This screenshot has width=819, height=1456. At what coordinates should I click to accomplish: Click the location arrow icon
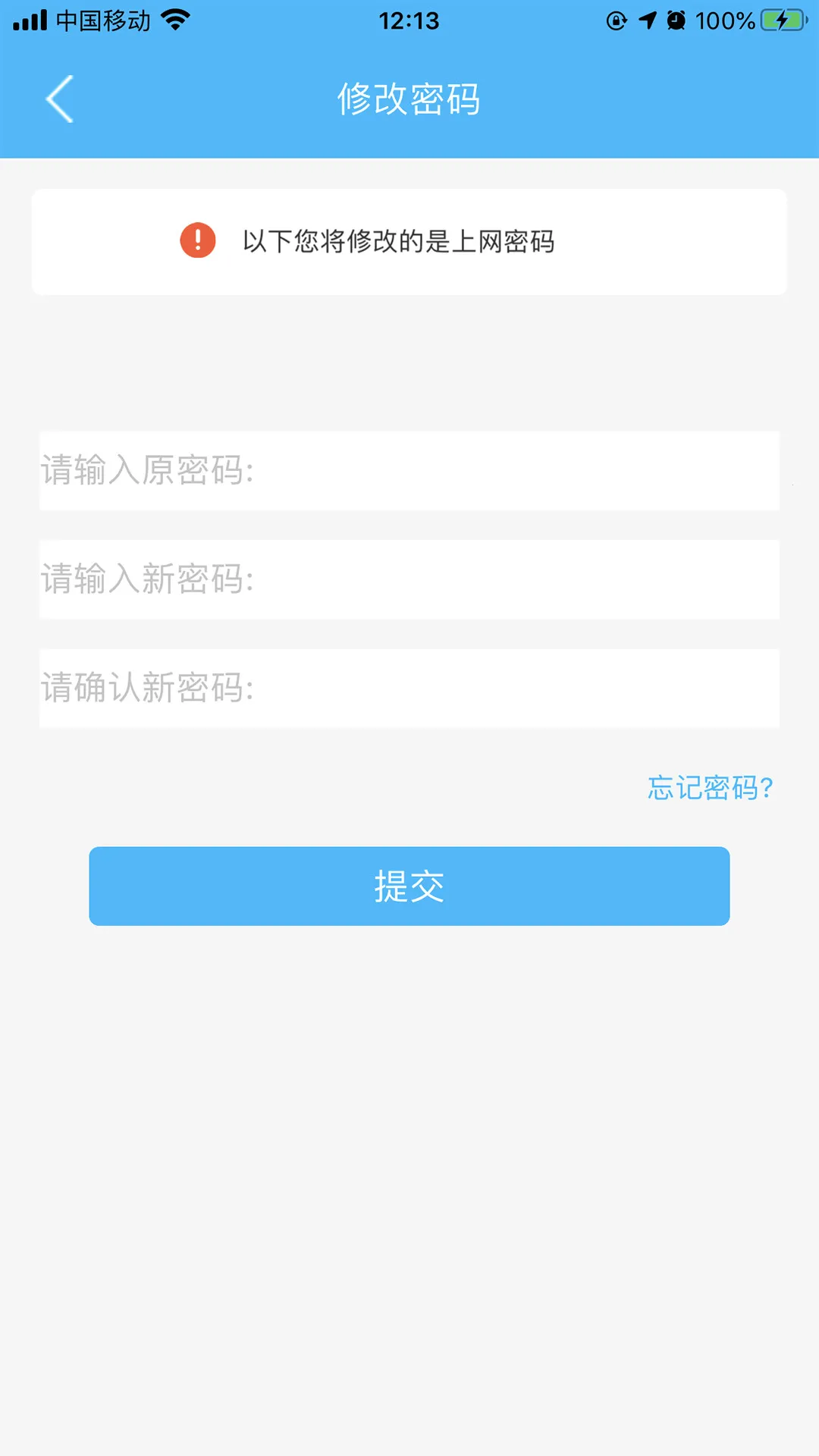click(649, 19)
